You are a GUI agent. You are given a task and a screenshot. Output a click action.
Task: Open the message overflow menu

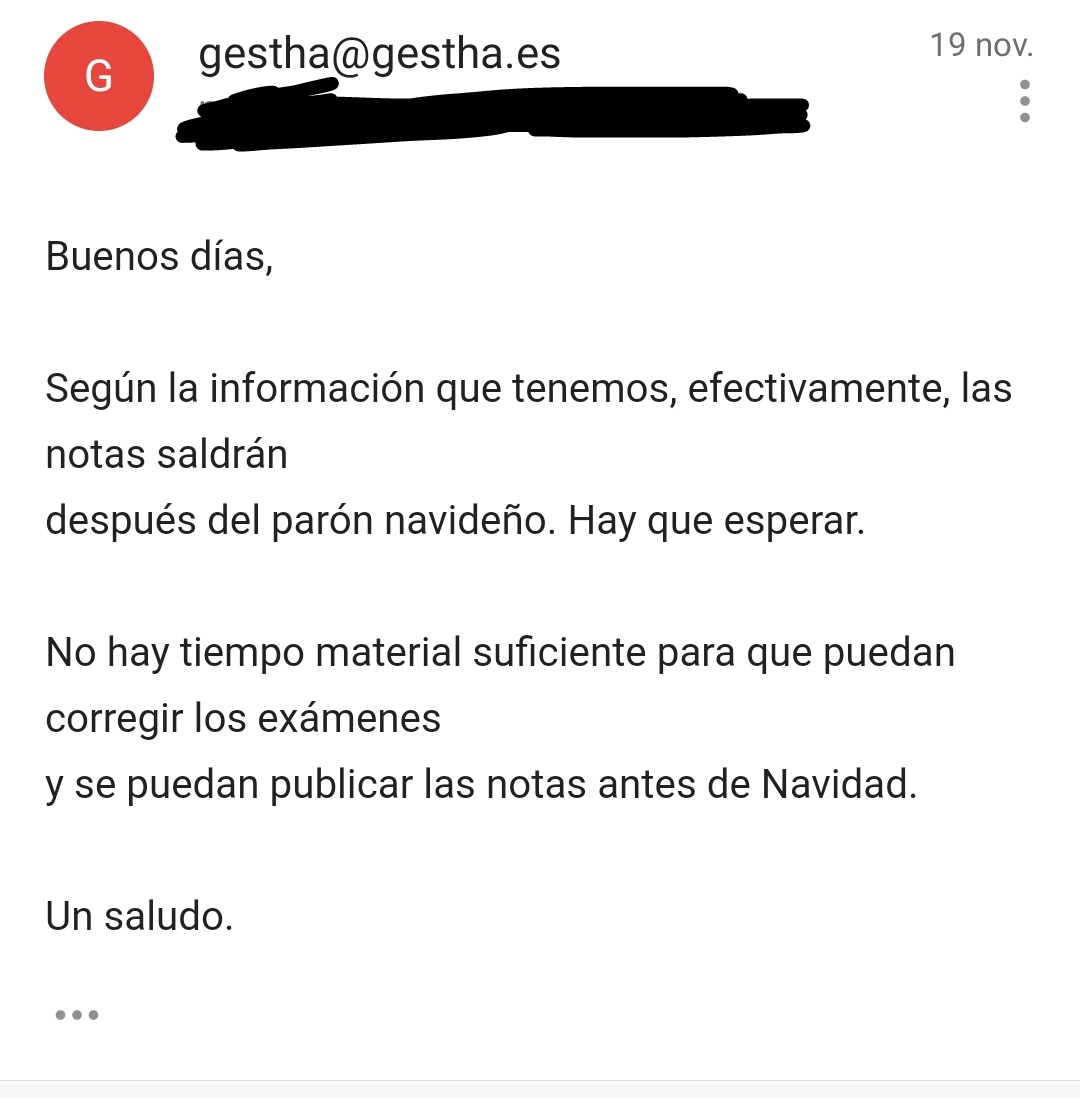coord(1023,101)
